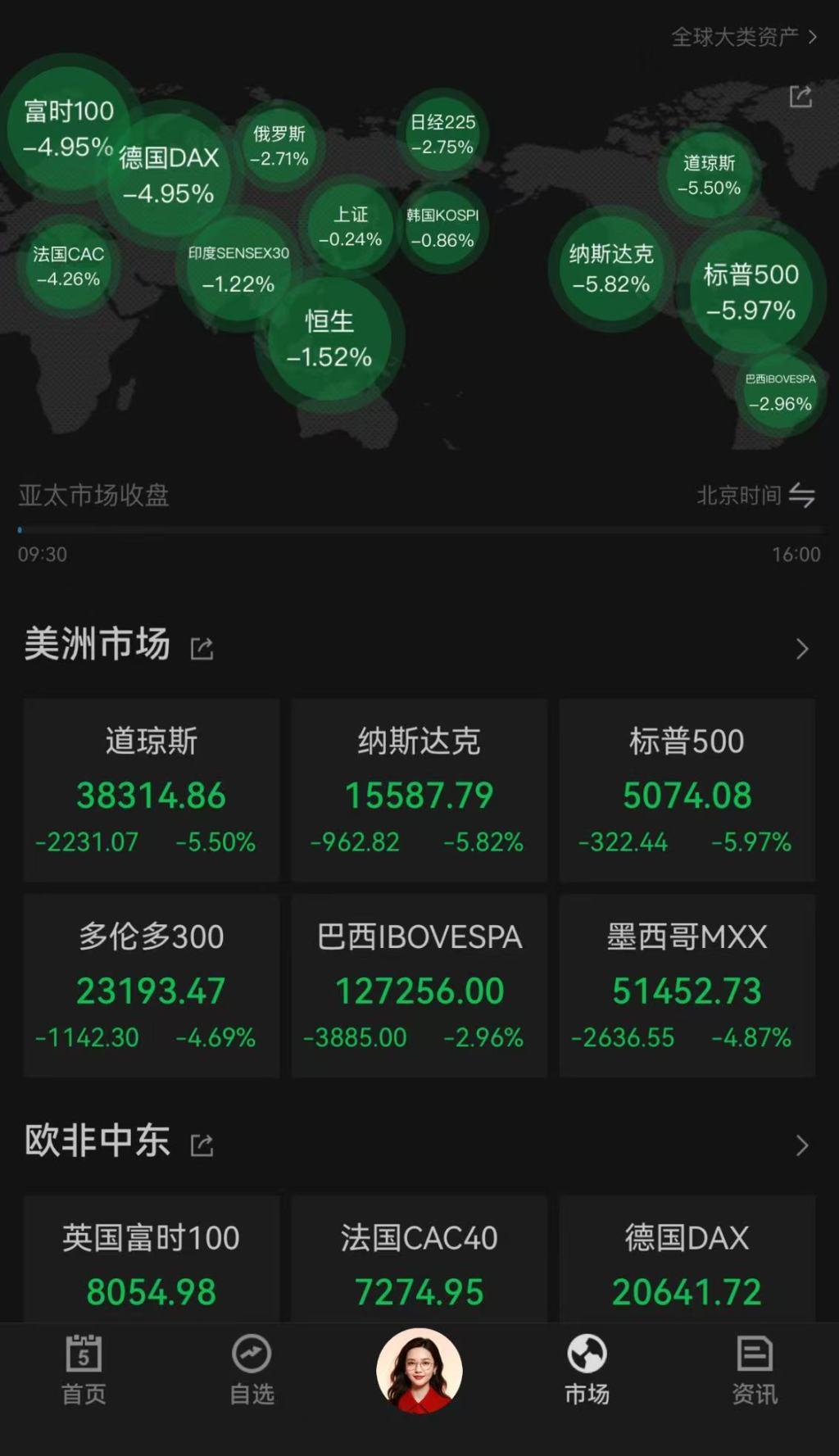Expand 美洲市场 list via chevron
The image size is (839, 1456).
[x=801, y=649]
